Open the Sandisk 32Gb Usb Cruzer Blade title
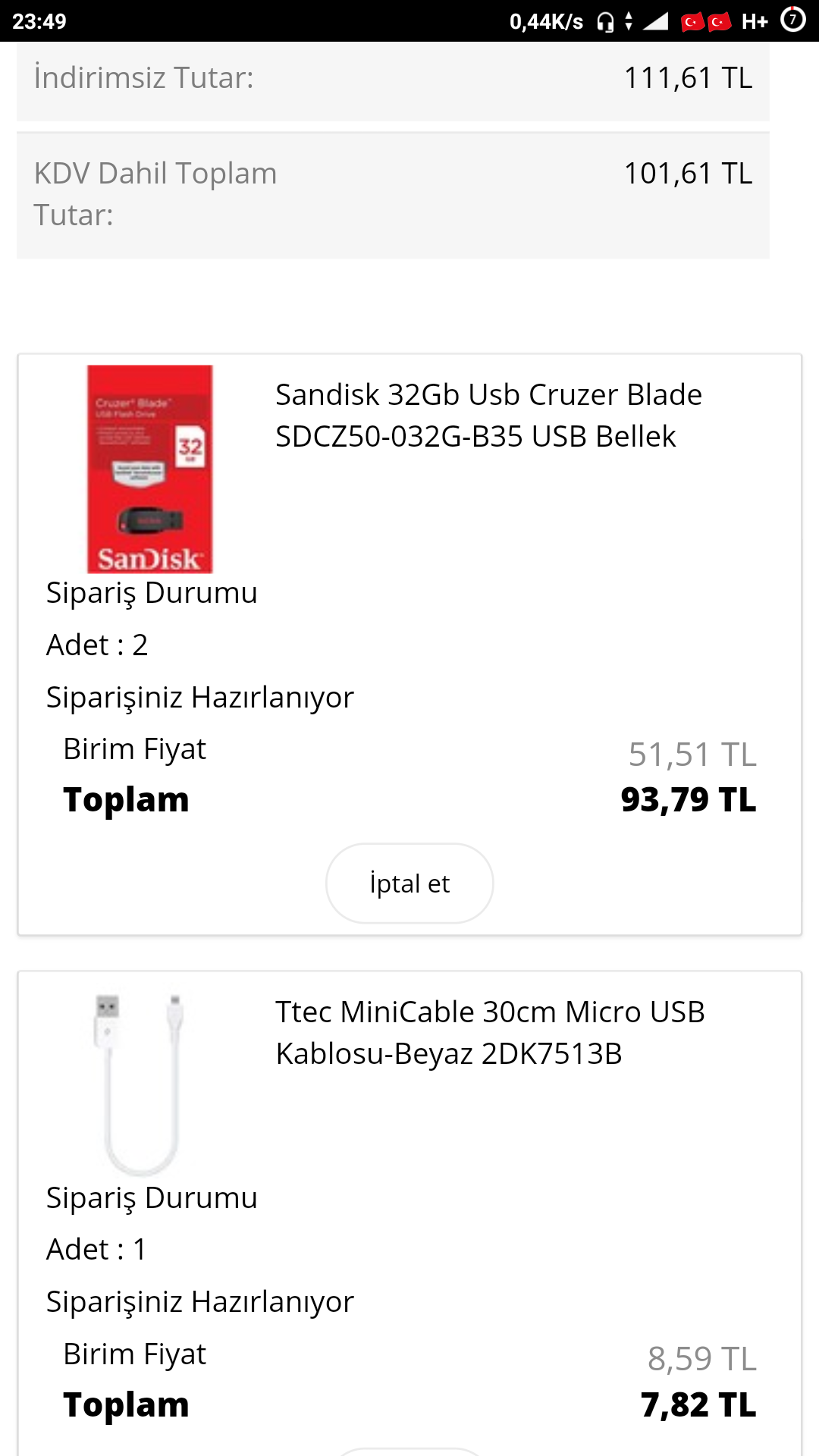This screenshot has width=819, height=1456. click(x=488, y=416)
